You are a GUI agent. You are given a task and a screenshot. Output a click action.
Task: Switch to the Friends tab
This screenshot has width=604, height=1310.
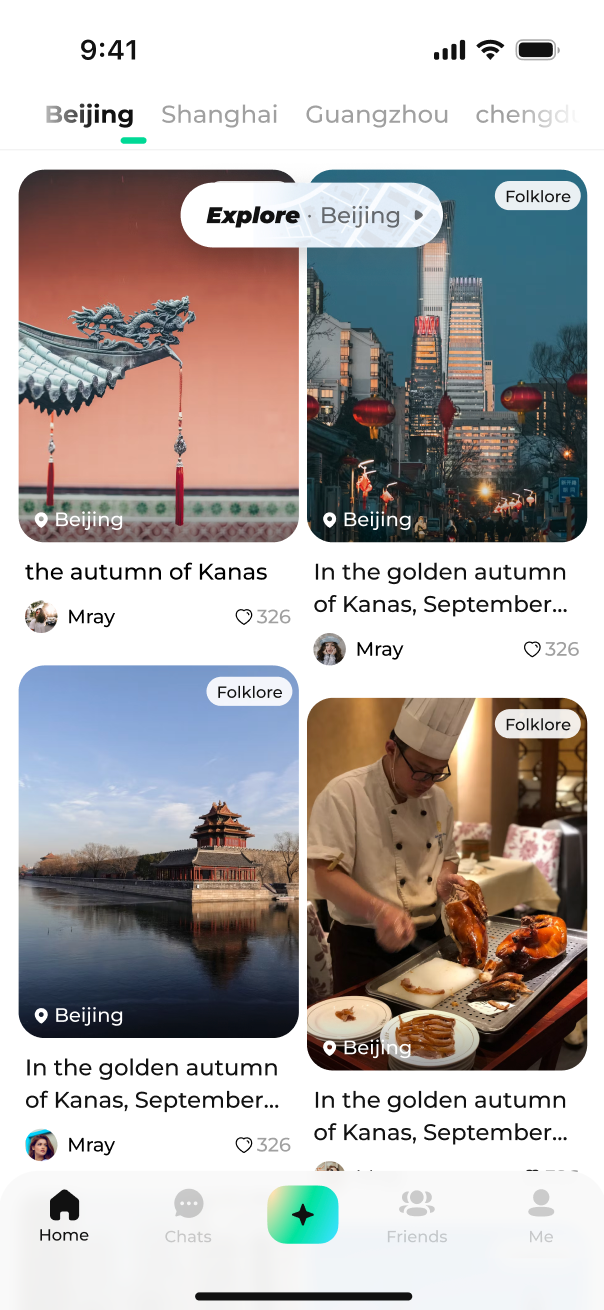[x=417, y=1215]
